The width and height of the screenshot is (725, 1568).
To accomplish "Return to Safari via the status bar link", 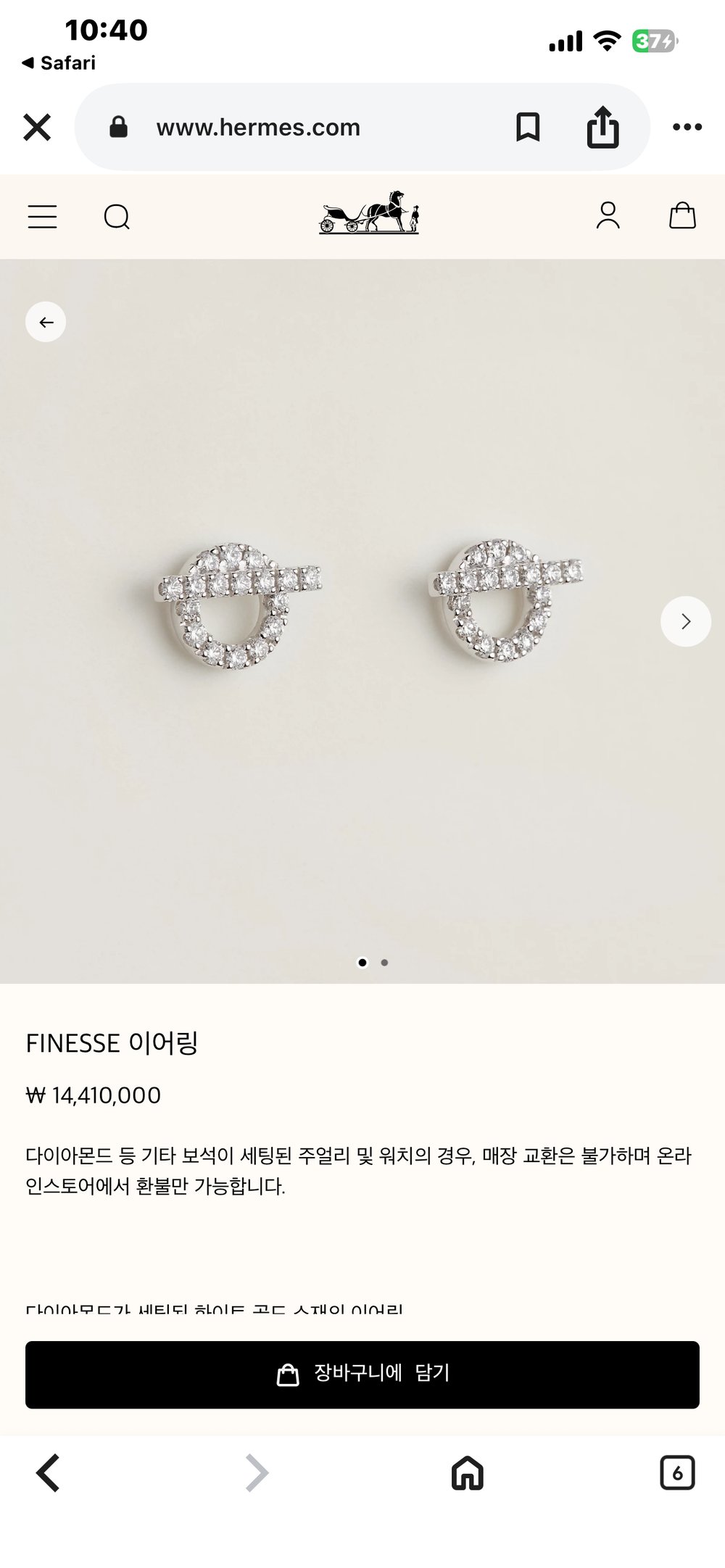I will coord(59,63).
